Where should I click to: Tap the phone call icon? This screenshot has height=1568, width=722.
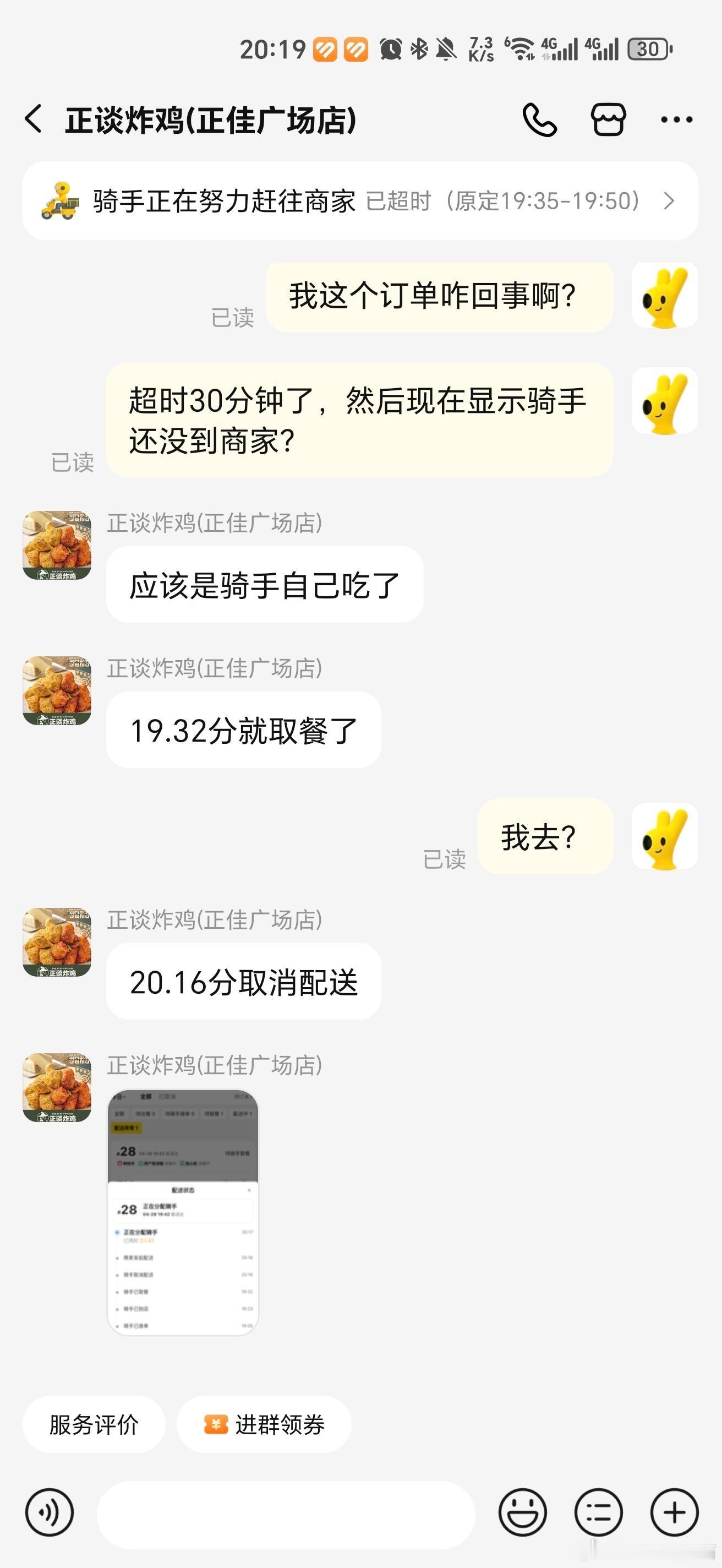tap(541, 120)
